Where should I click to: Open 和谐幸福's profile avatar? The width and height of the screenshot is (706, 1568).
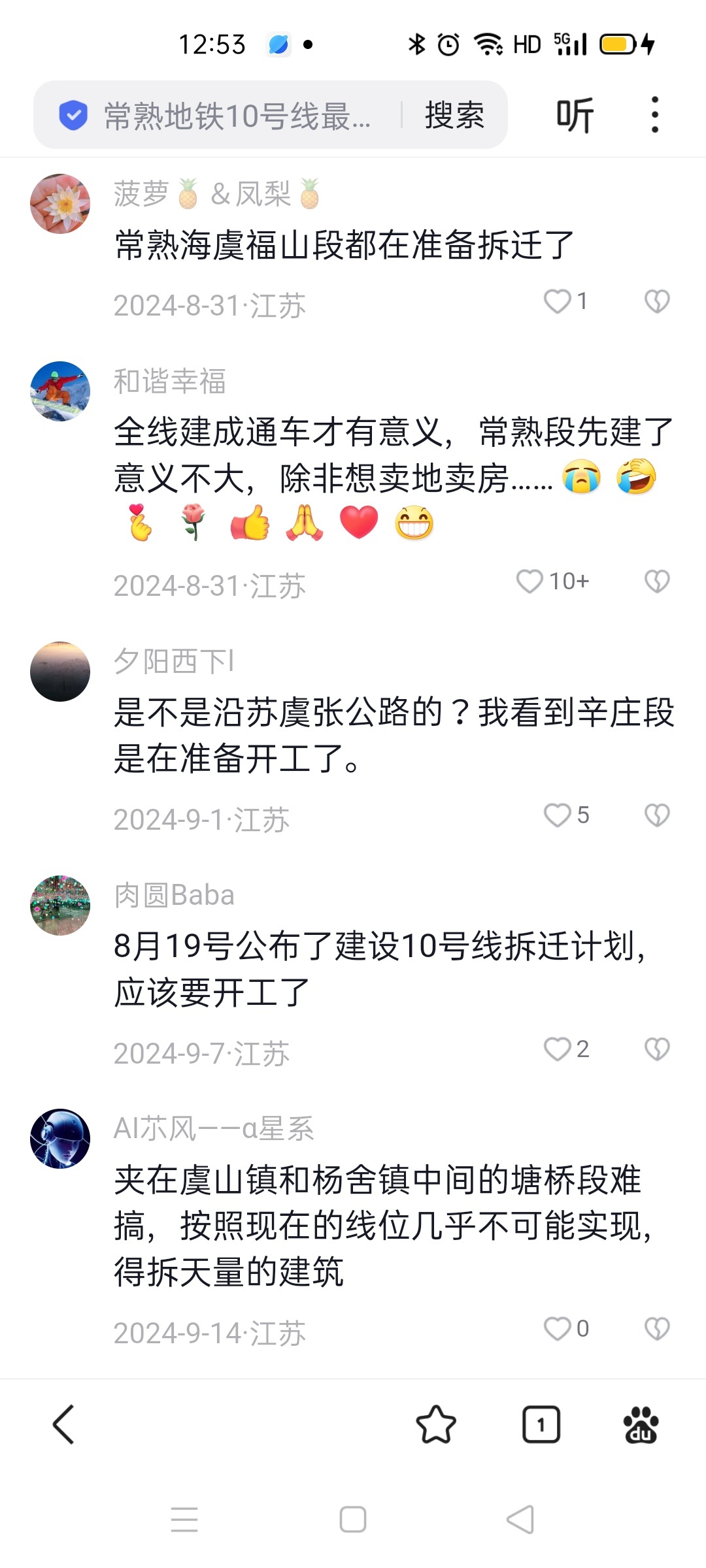[x=60, y=391]
